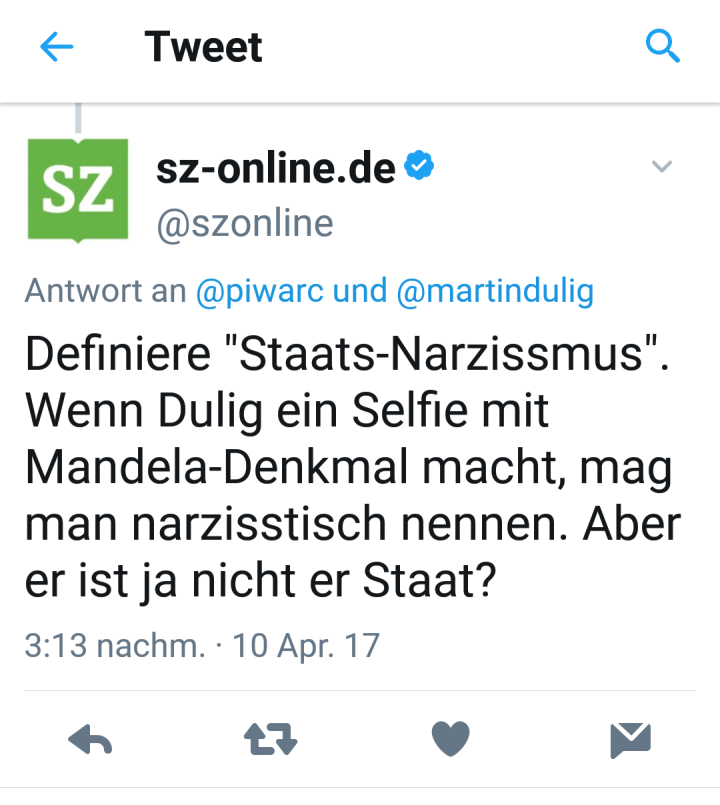This screenshot has height=805, width=720.
Task: Open sz-online.de profile picture
Action: click(78, 188)
